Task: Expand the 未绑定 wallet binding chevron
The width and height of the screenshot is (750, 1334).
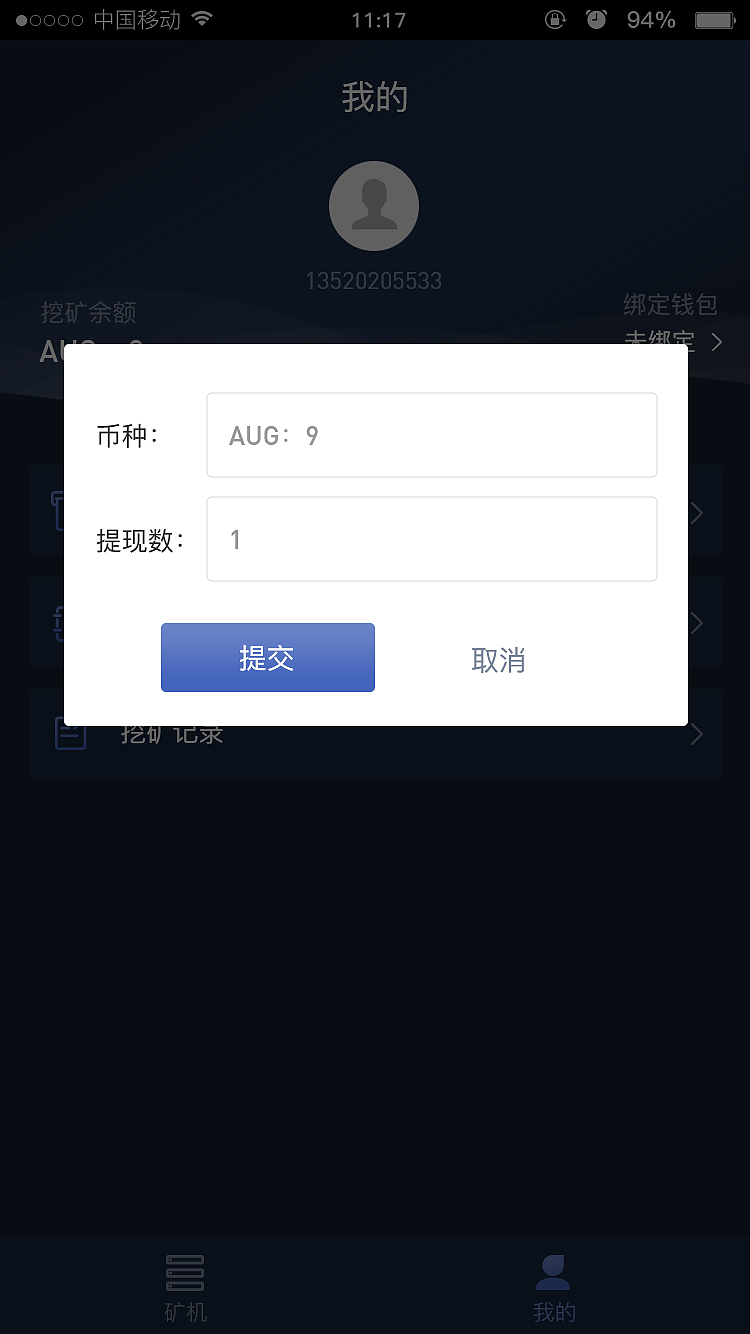Action: point(716,342)
